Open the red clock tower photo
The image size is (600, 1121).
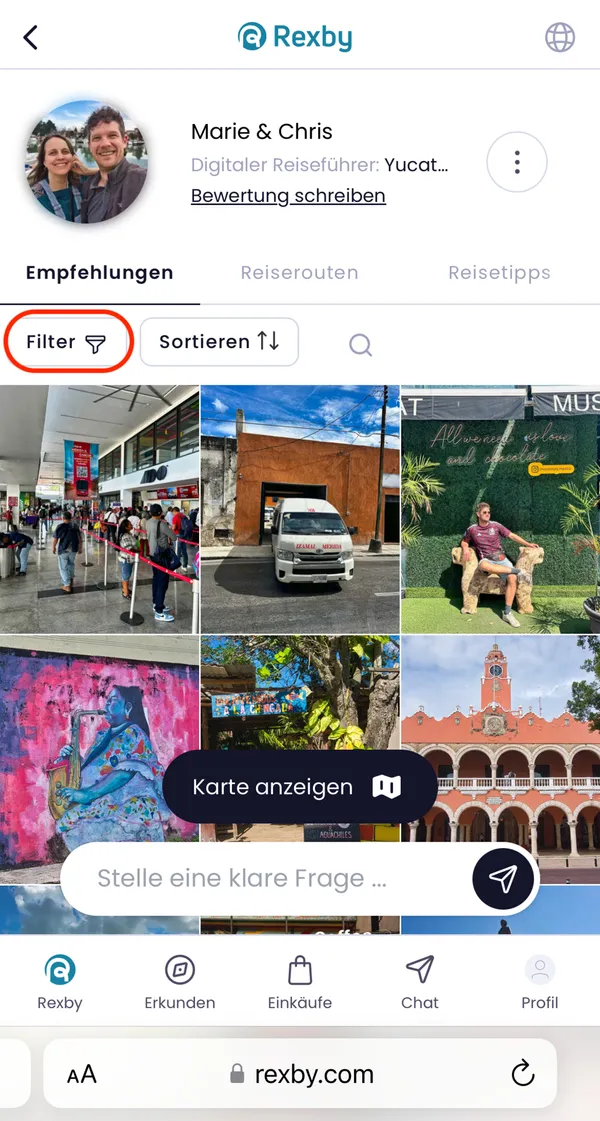coord(500,700)
